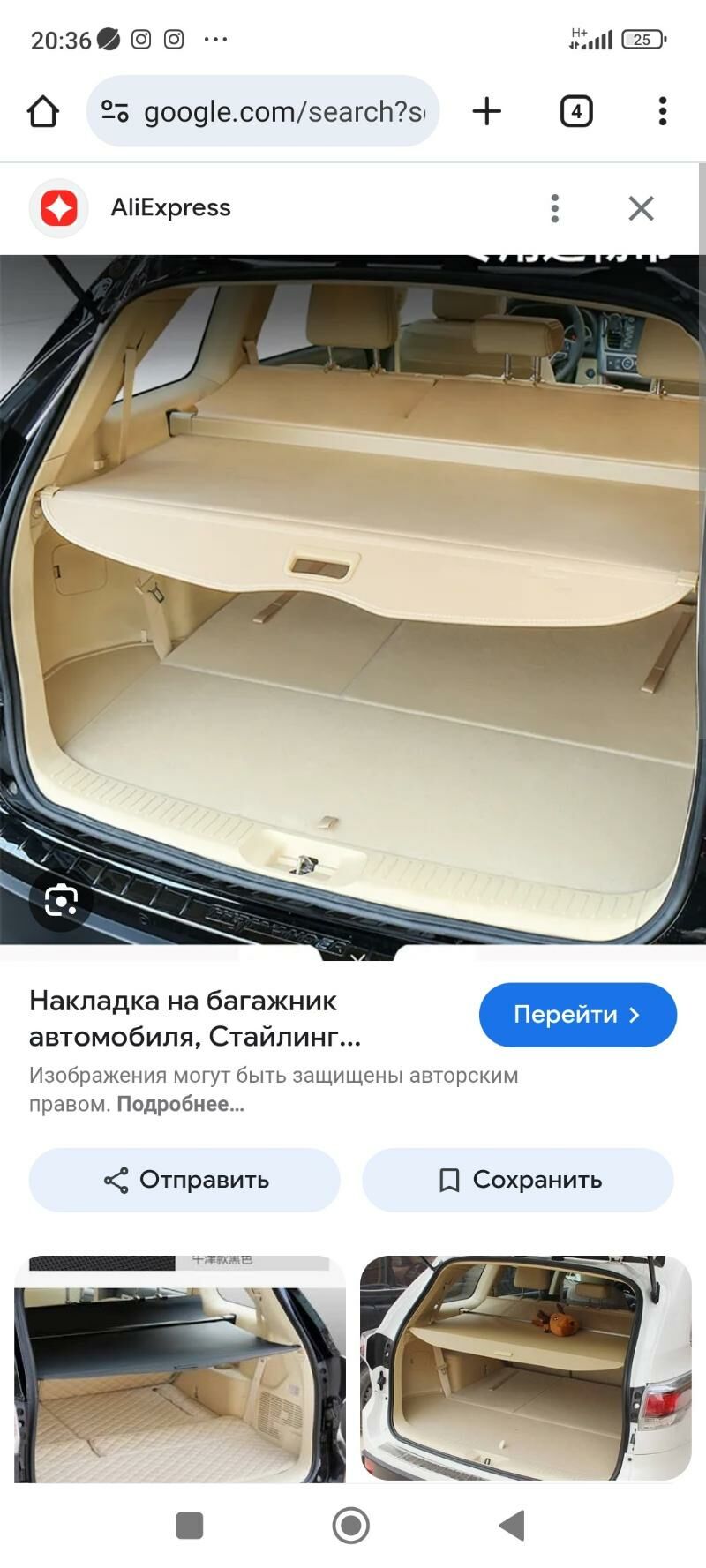
Task: Save the image with Сохранить
Action: (x=518, y=1180)
